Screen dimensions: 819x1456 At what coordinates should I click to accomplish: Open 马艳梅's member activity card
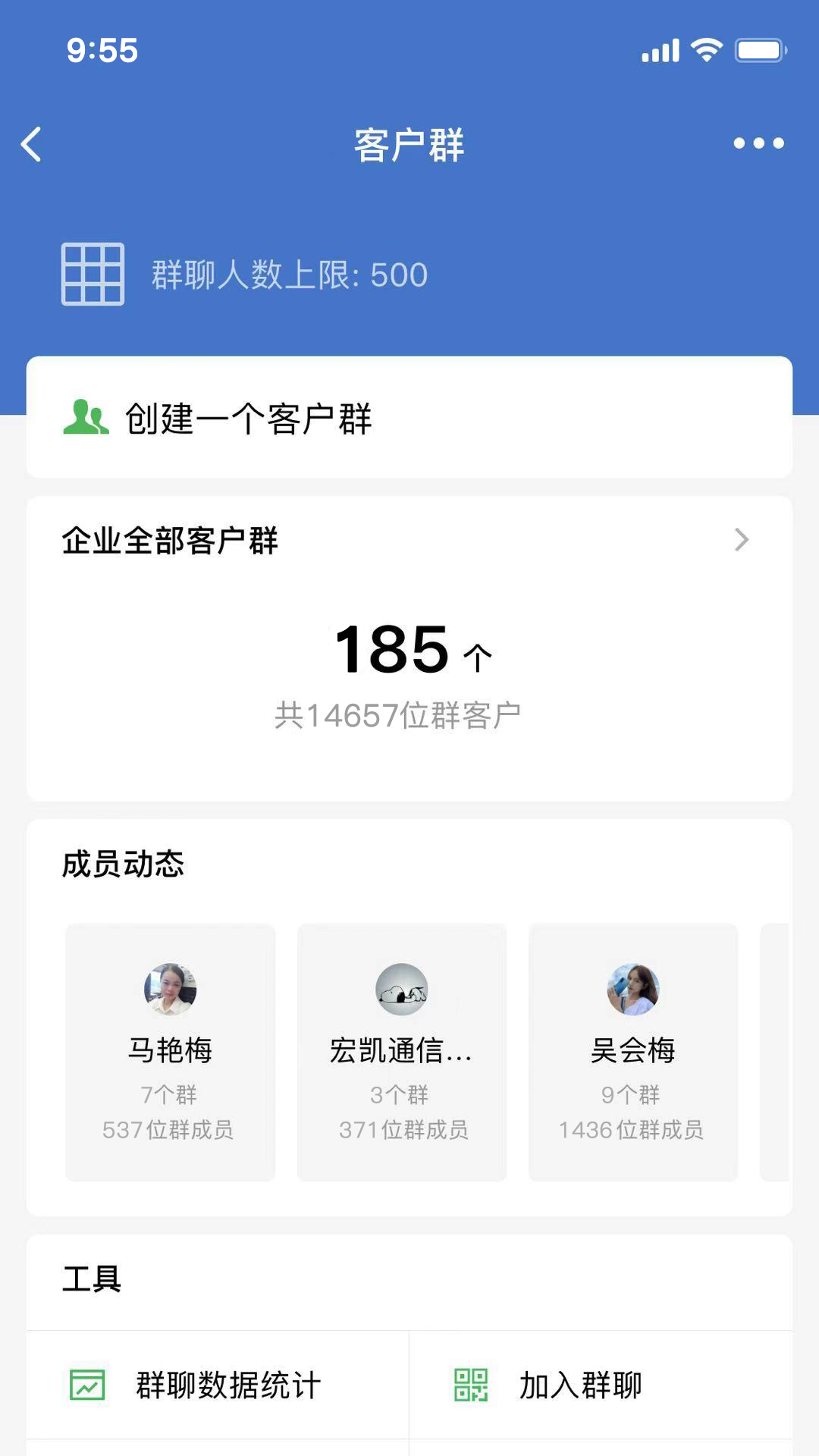pyautogui.click(x=171, y=1053)
